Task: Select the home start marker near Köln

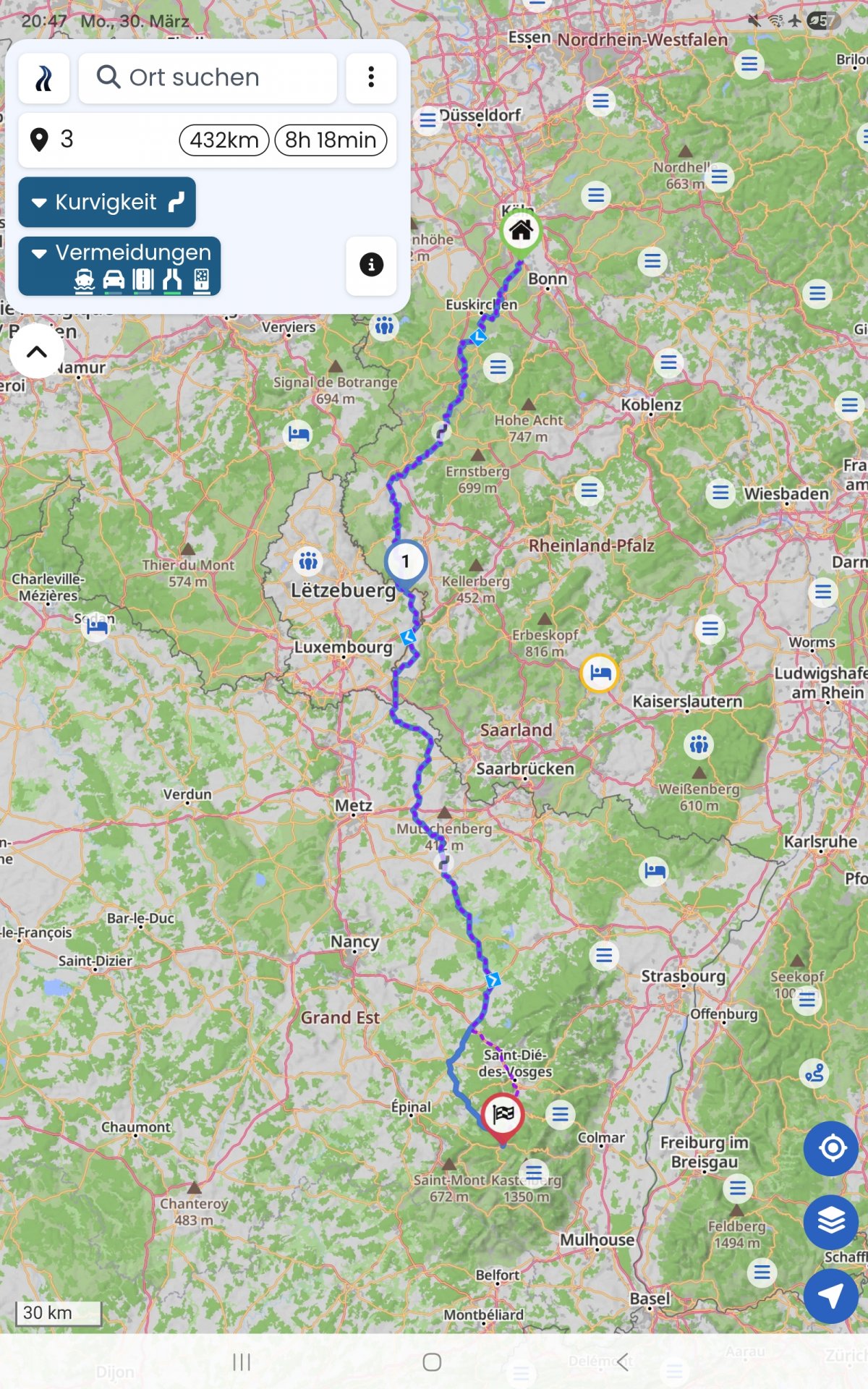Action: coord(521,231)
